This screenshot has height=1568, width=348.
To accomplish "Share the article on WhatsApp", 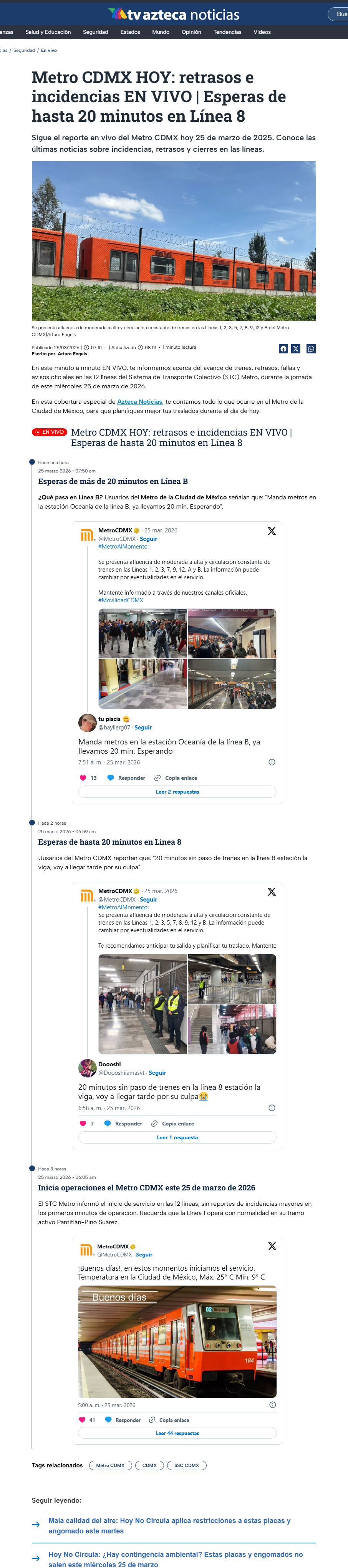I will (311, 349).
